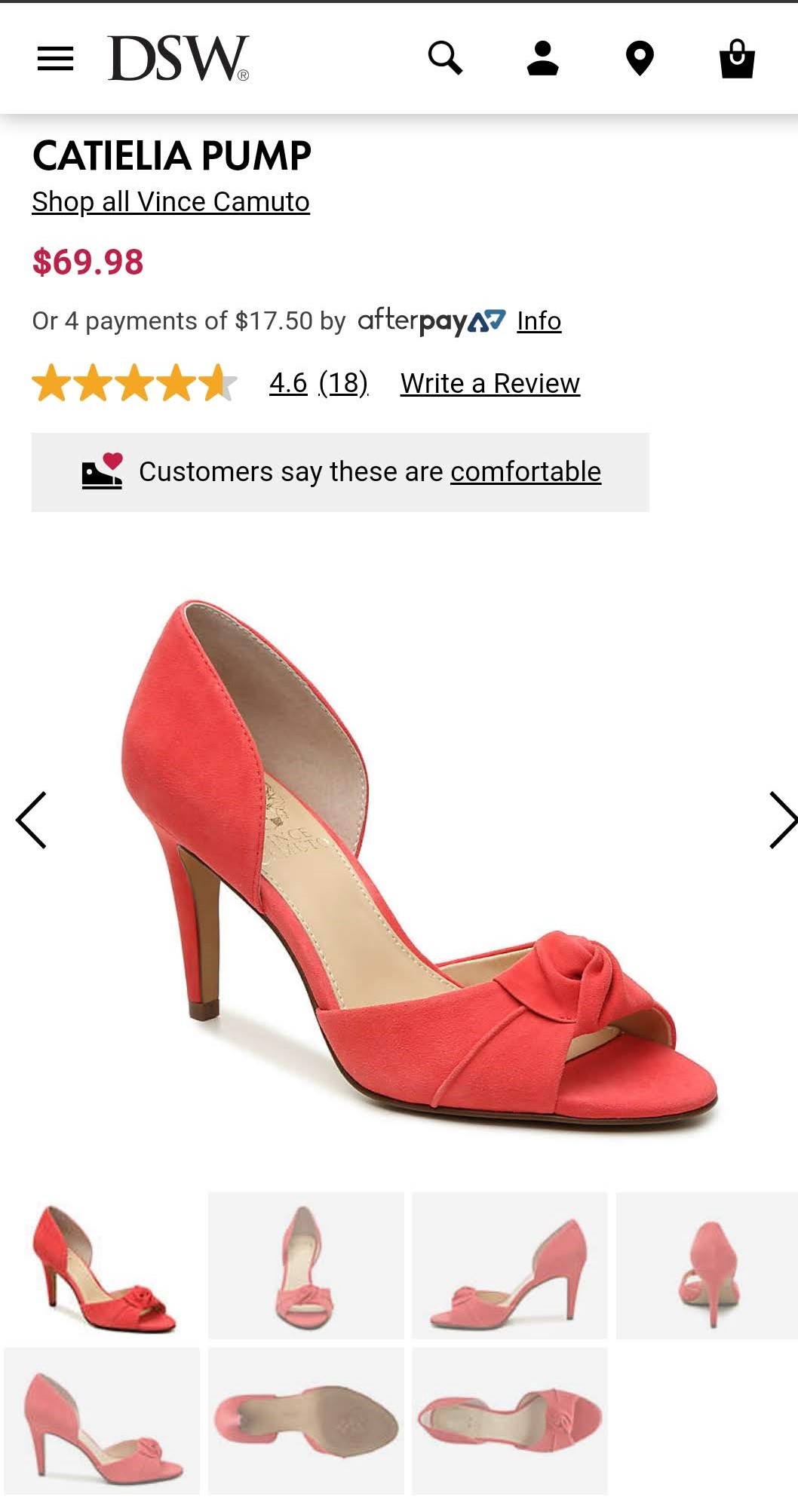This screenshot has width=798, height=1512.
Task: Open the 18 reviews link
Action: coord(343,383)
